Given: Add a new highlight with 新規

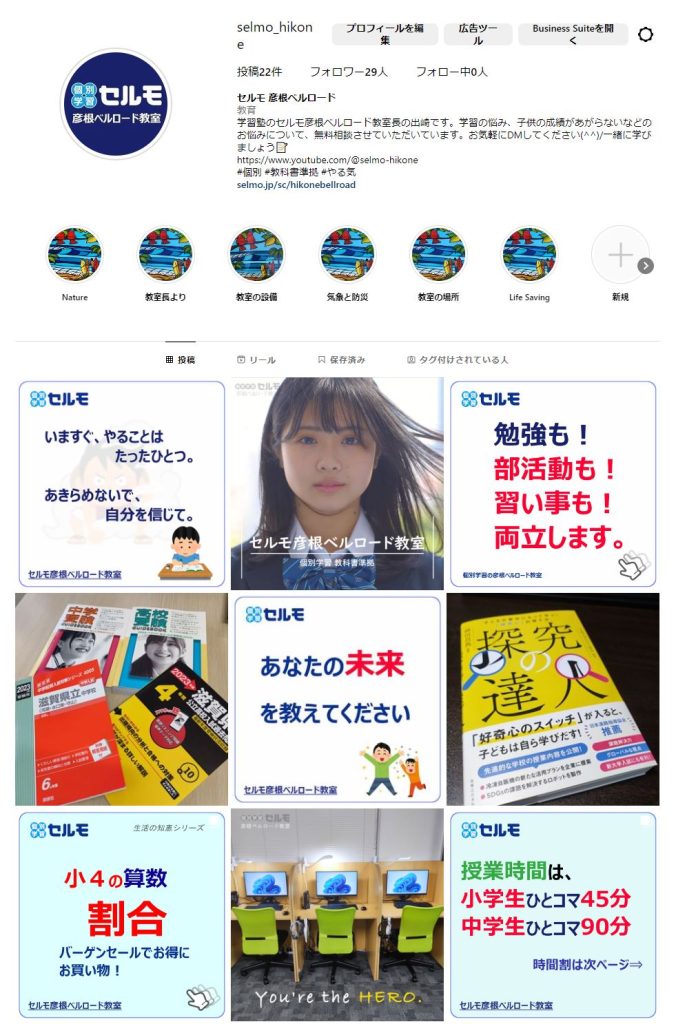Looking at the screenshot, I should (619, 255).
